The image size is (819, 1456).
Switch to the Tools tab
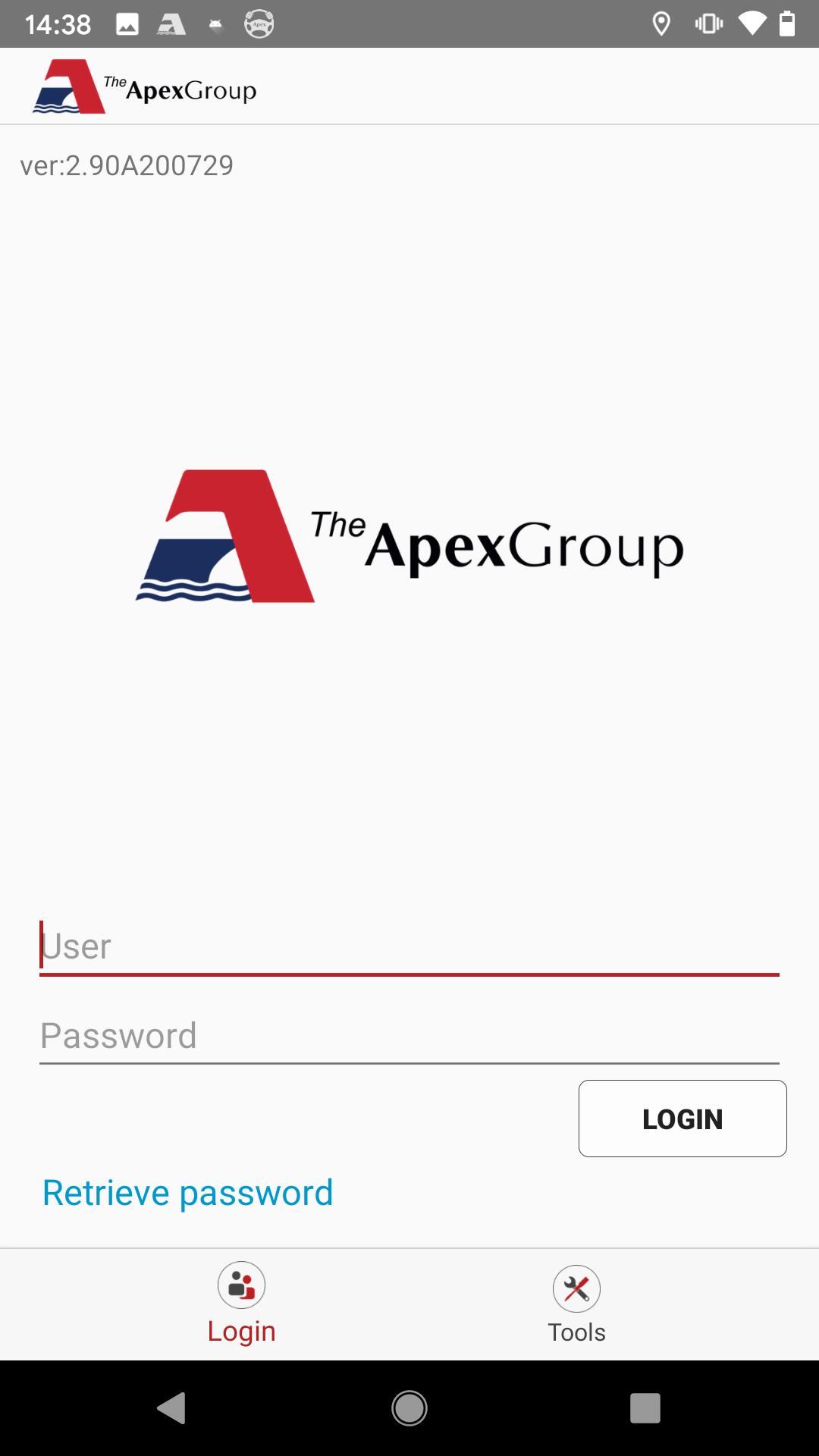click(576, 1304)
